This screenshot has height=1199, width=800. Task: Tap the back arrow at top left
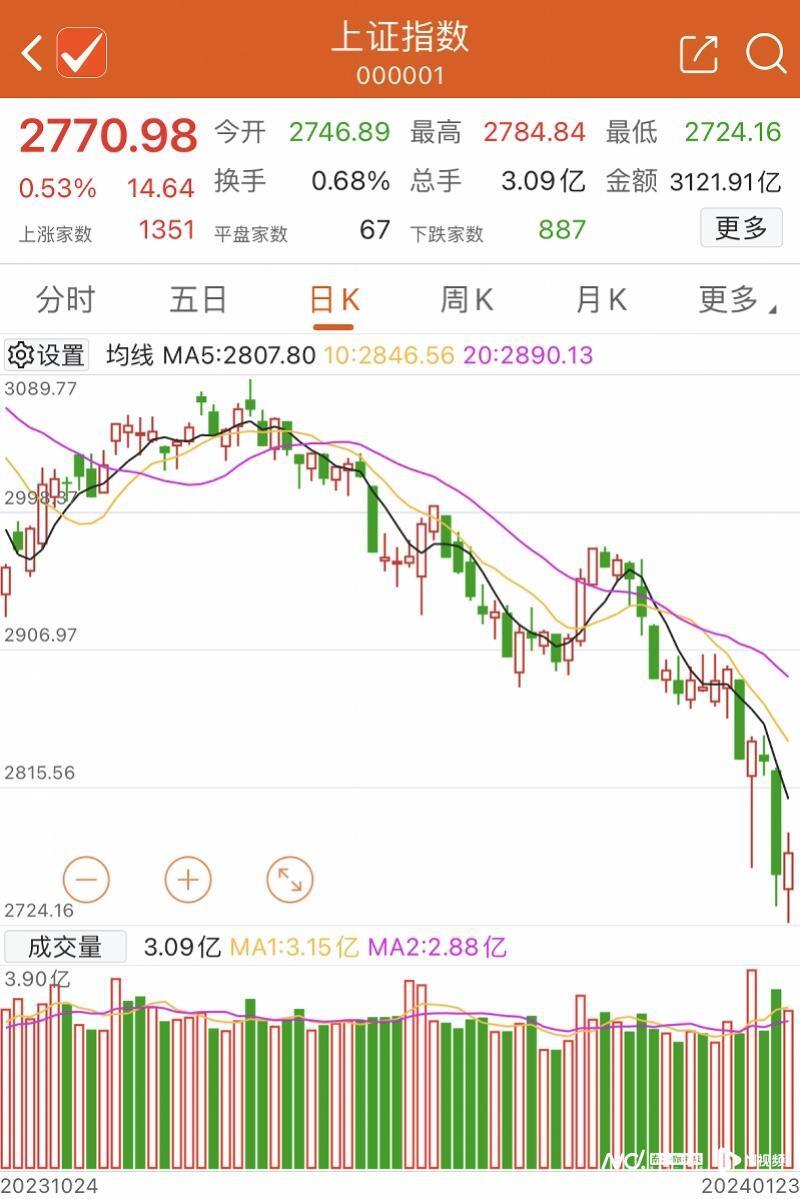[29, 51]
